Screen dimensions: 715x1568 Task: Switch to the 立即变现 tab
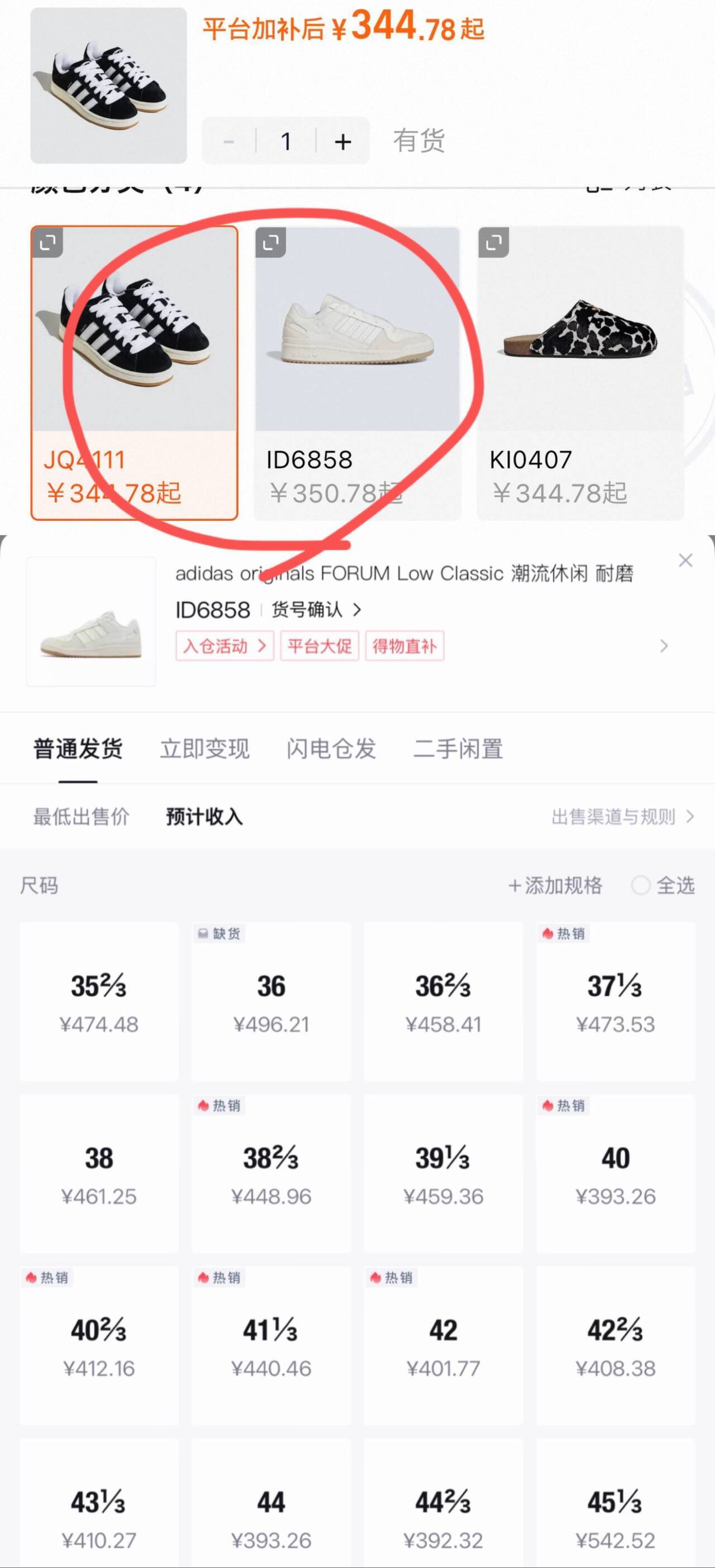[x=204, y=749]
